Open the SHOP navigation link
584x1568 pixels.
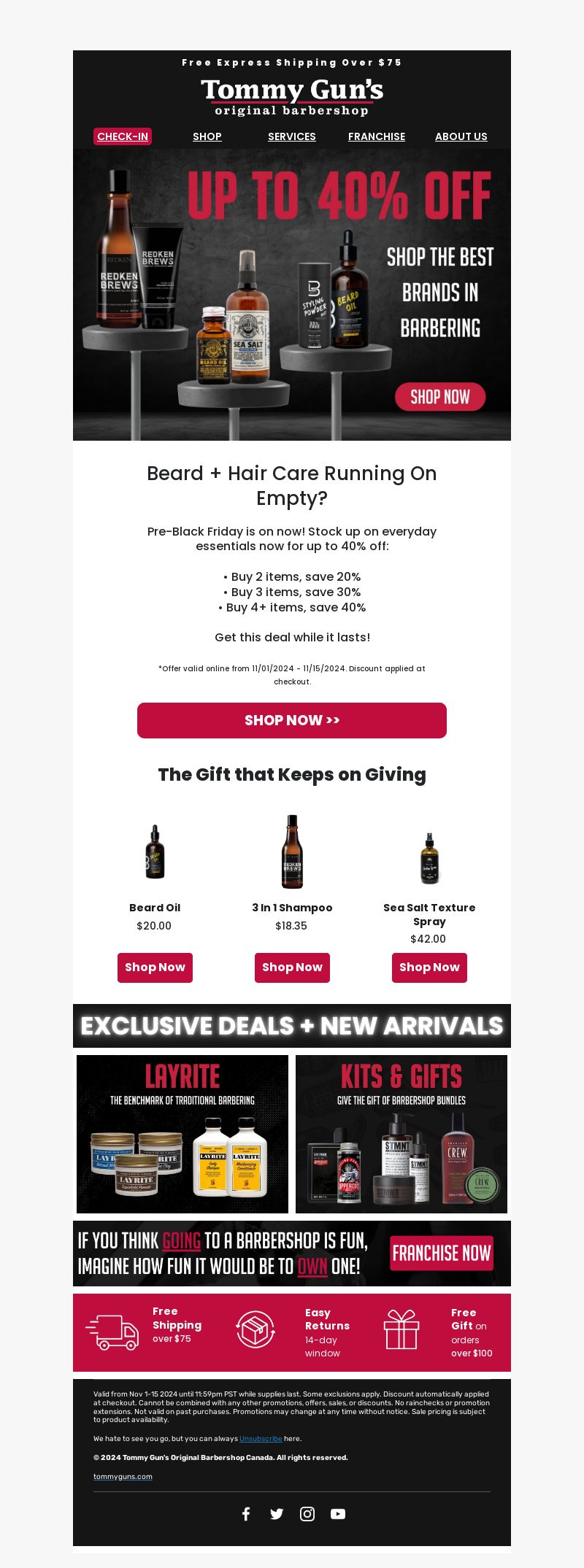coord(207,136)
